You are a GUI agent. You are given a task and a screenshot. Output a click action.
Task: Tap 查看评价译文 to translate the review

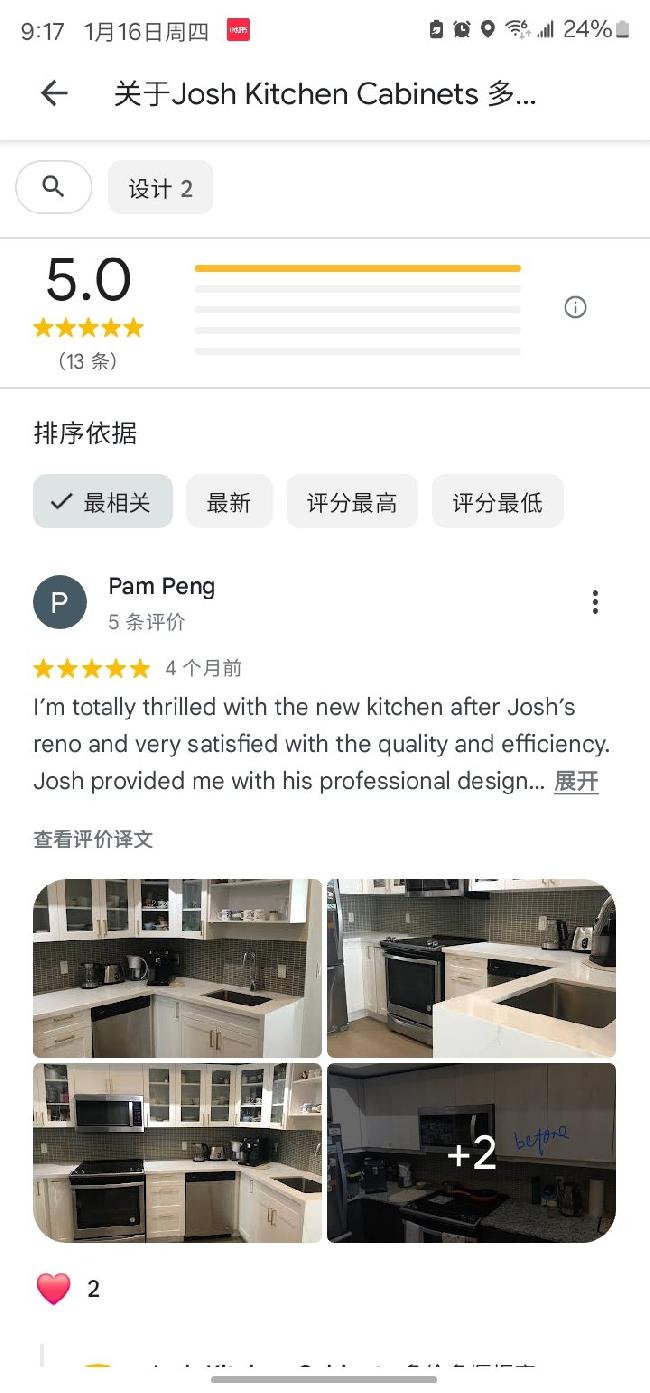click(93, 839)
